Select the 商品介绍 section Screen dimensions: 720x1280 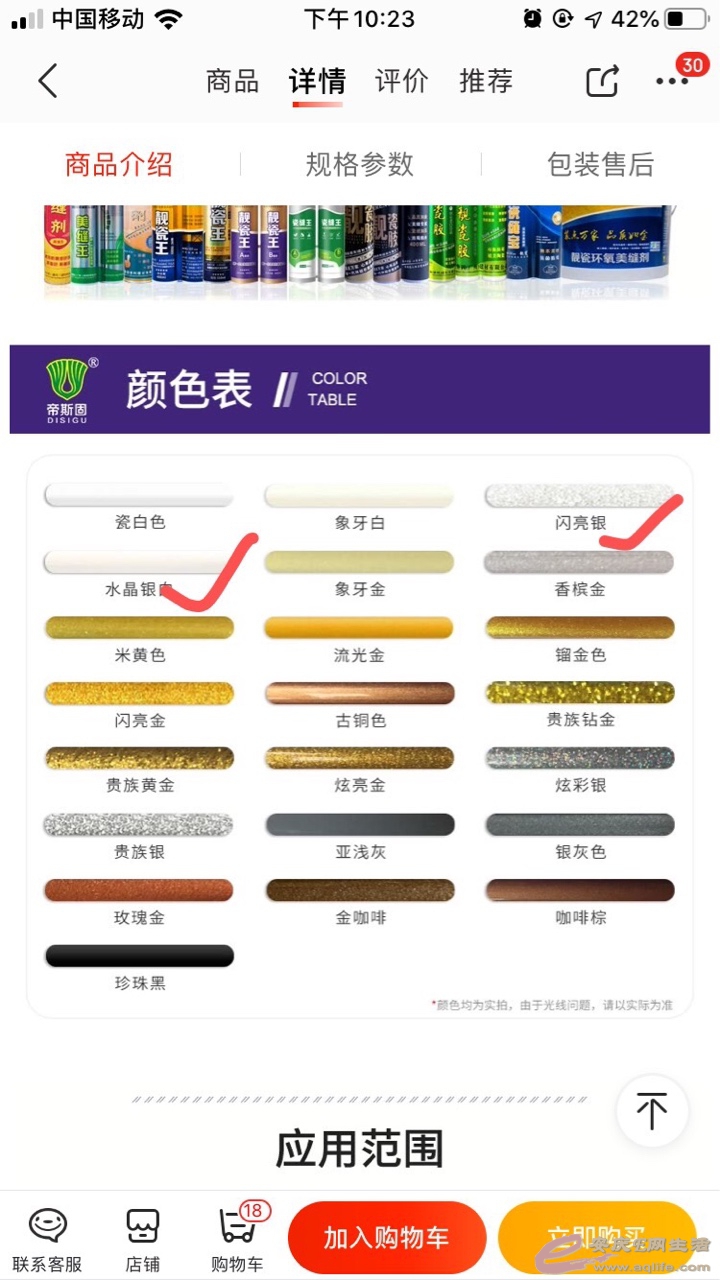[x=119, y=165]
